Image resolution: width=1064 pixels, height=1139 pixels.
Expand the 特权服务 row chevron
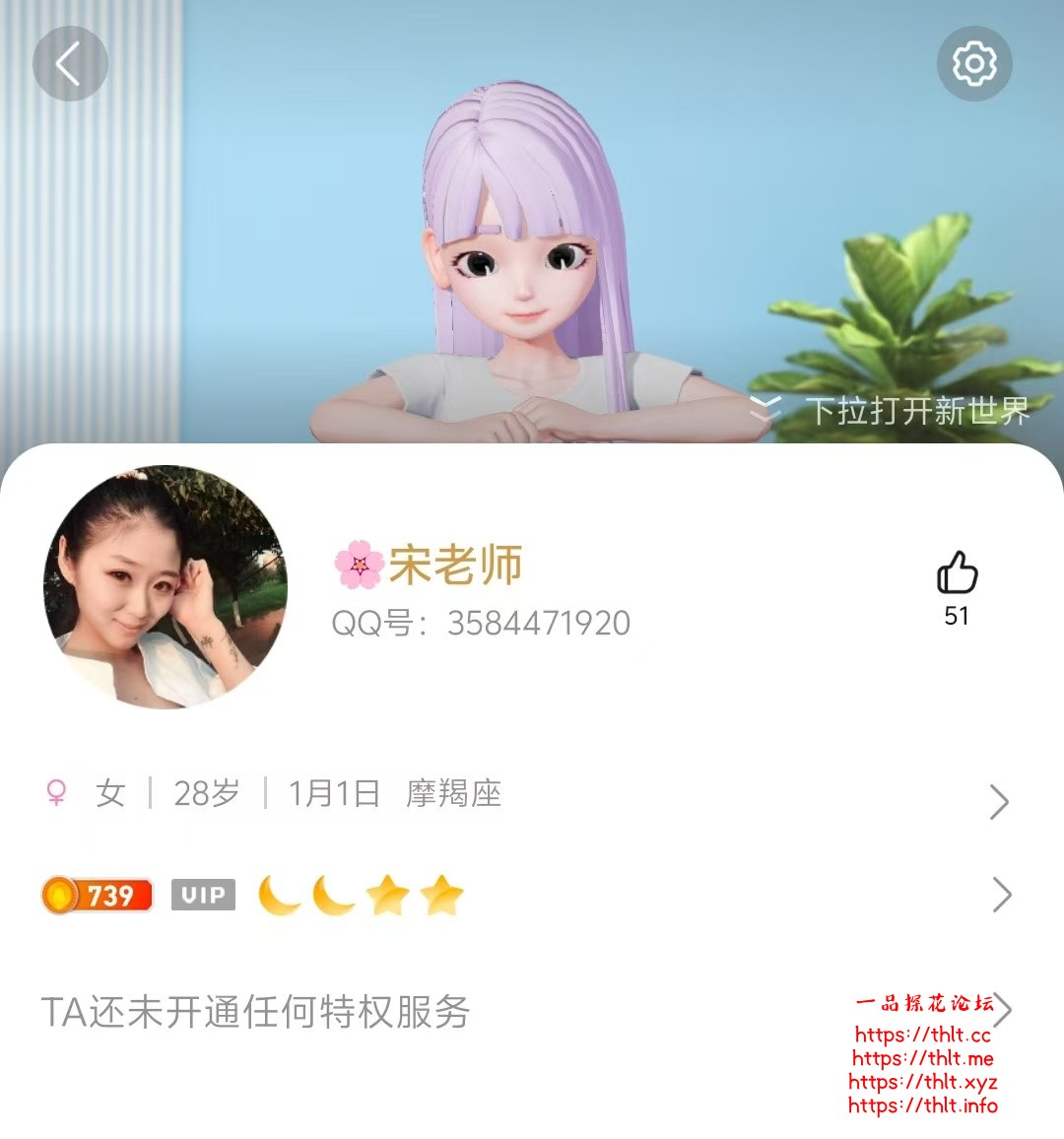click(x=1002, y=1010)
